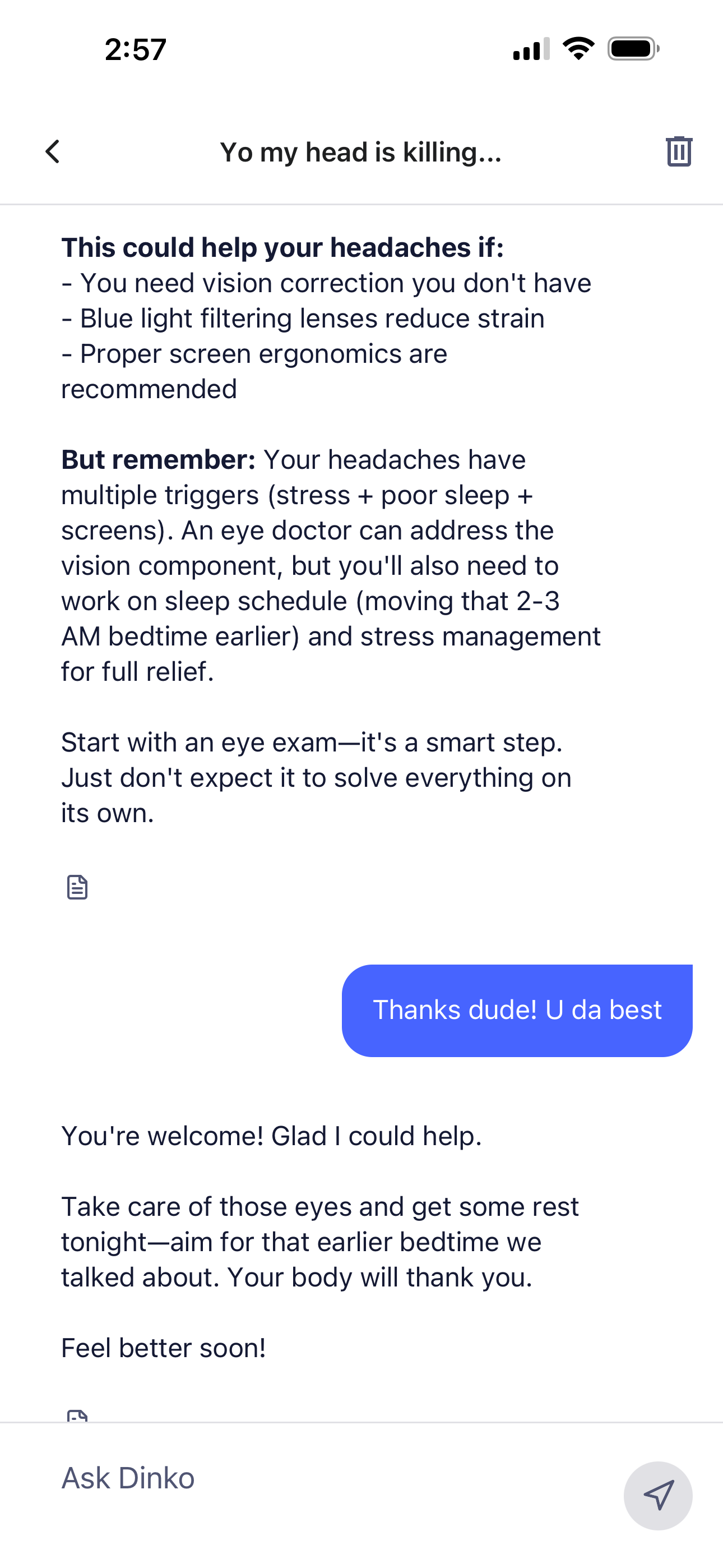Image resolution: width=723 pixels, height=1568 pixels.
Task: Tap the document icon under the eye exam reply
Action: coord(77,887)
